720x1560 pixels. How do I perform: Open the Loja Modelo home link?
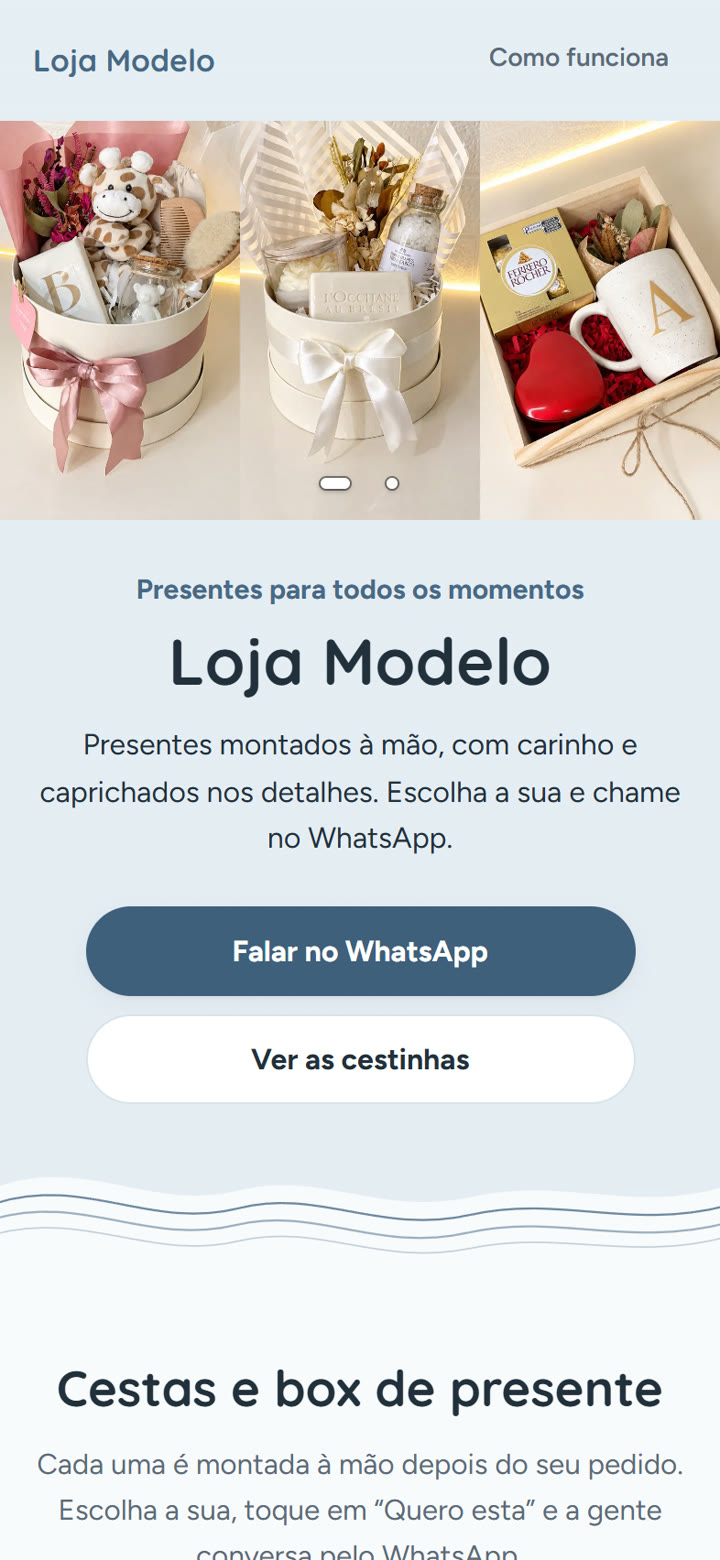coord(124,61)
